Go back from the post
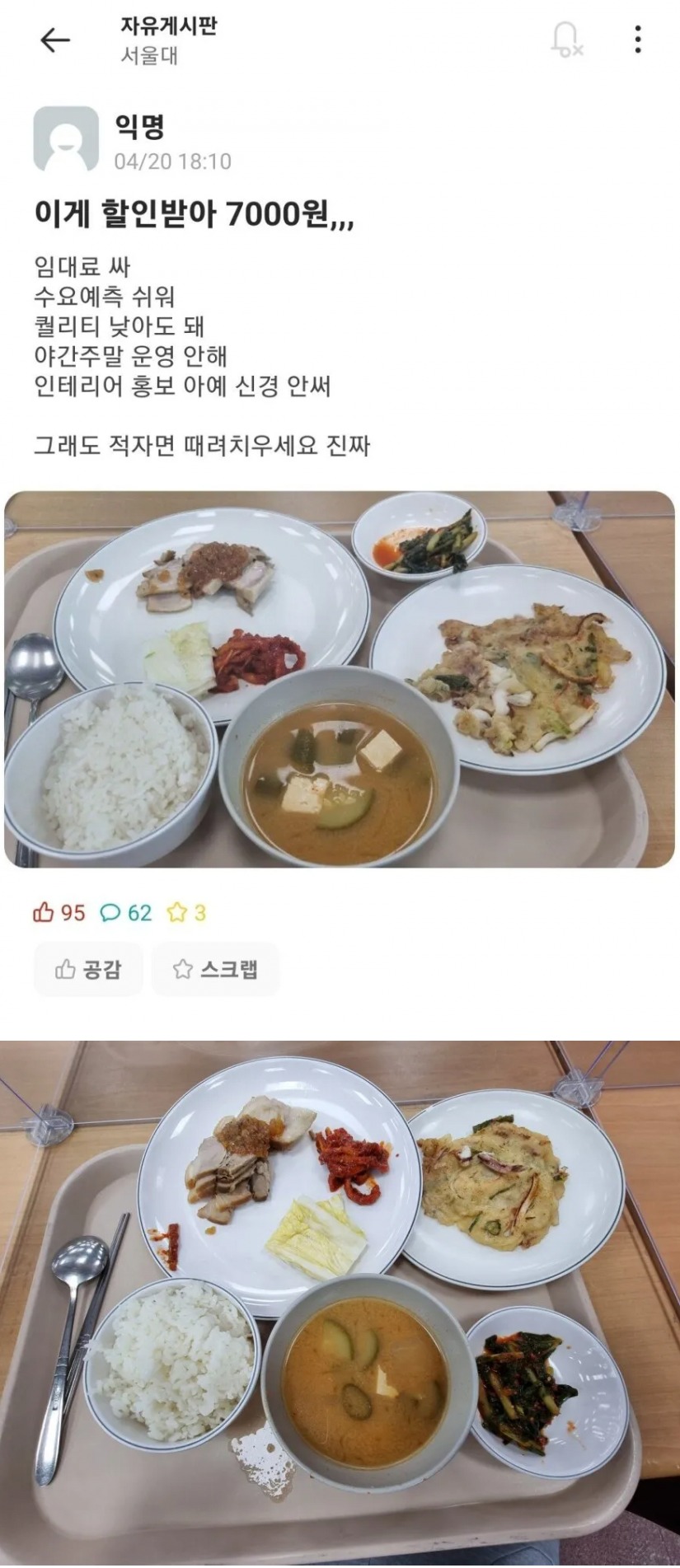The width and height of the screenshot is (680, 1568). tap(55, 40)
